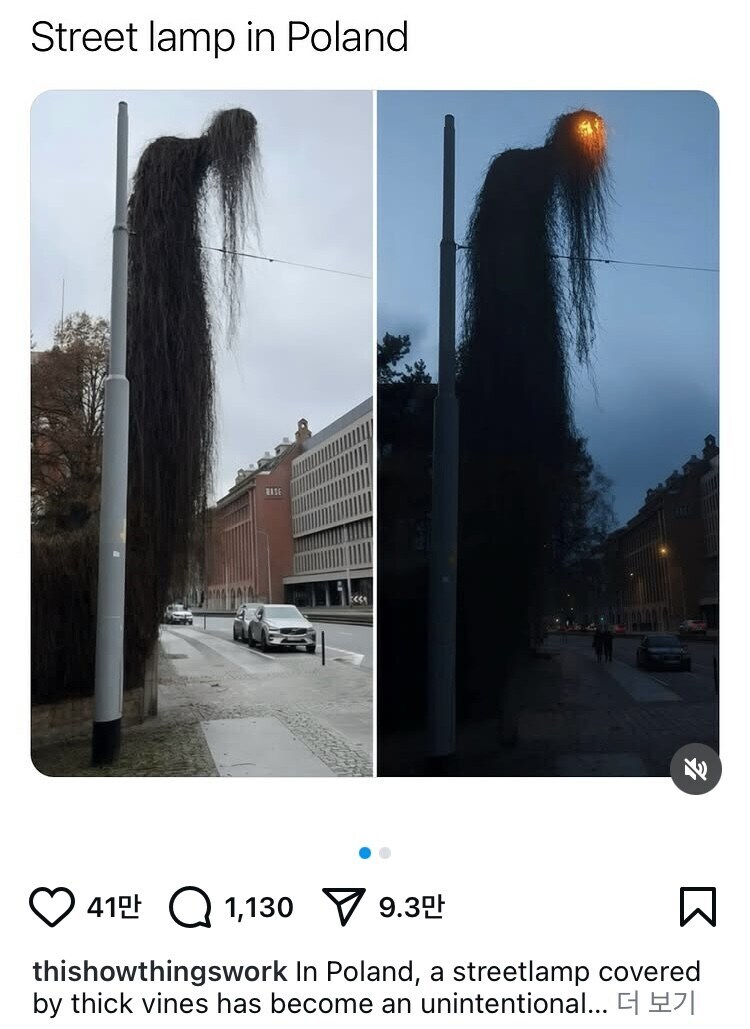
Task: Like the streetlamp post
Action: click(52, 907)
